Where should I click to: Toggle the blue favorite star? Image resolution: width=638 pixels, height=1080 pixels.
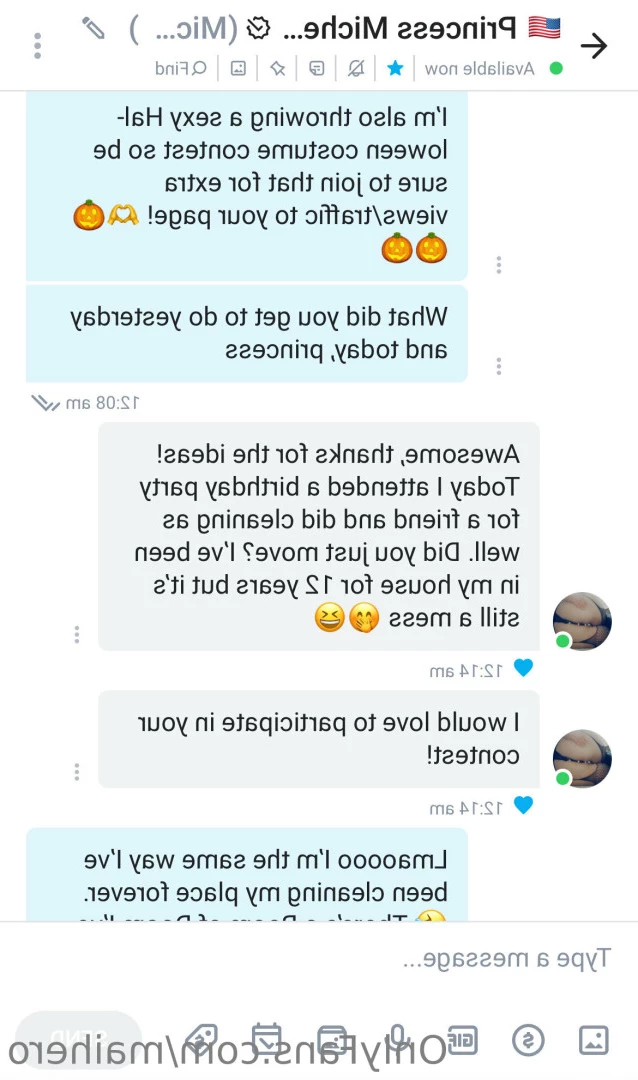(395, 68)
